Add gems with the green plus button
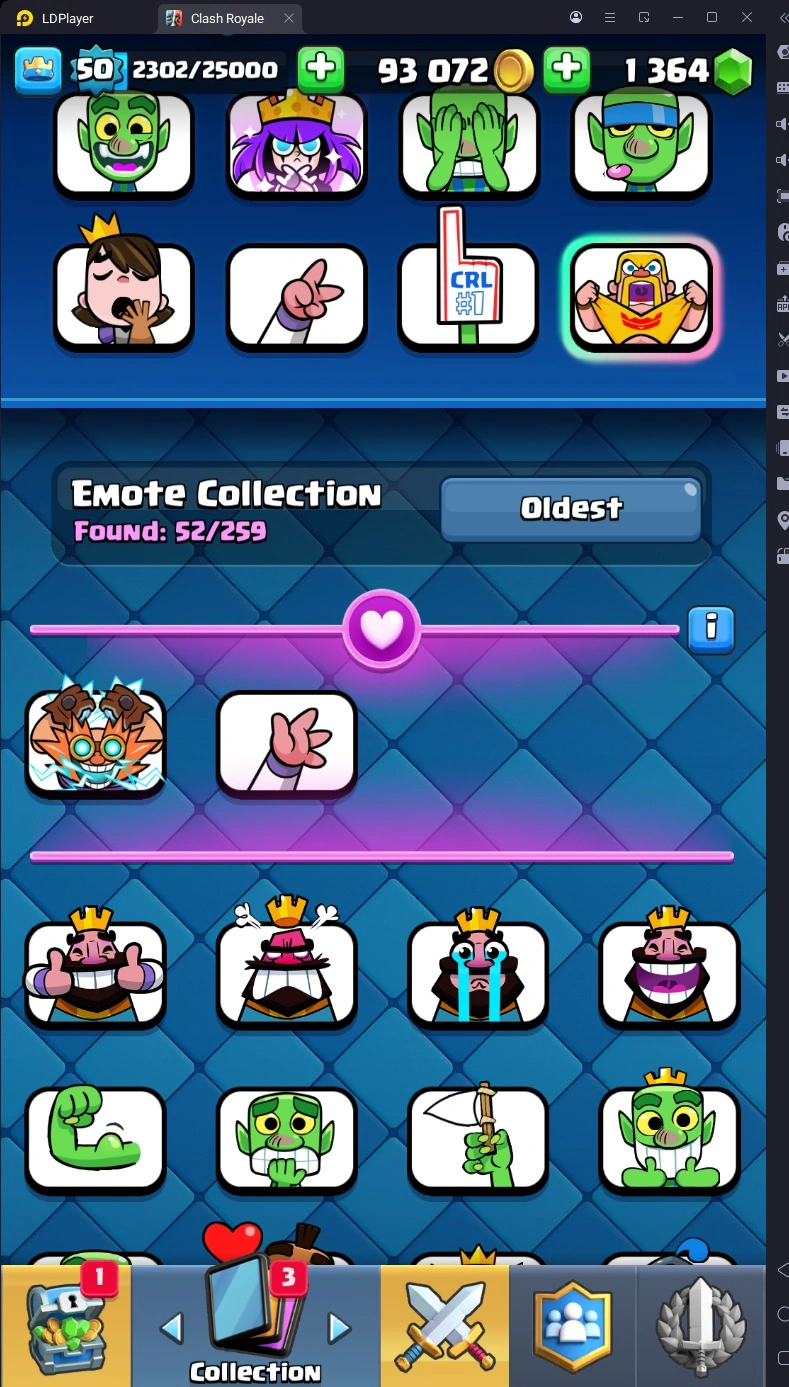The width and height of the screenshot is (789, 1387). (321, 69)
